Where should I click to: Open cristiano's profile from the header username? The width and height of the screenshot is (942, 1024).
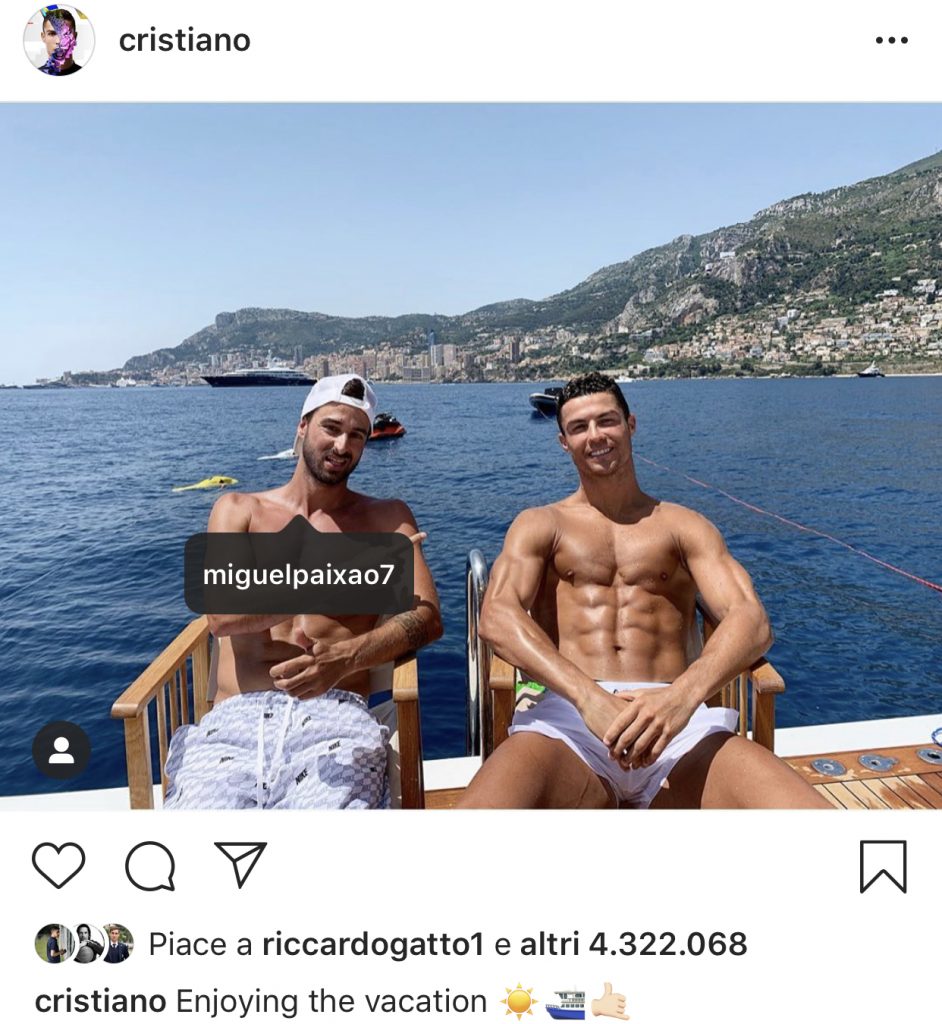(x=184, y=40)
